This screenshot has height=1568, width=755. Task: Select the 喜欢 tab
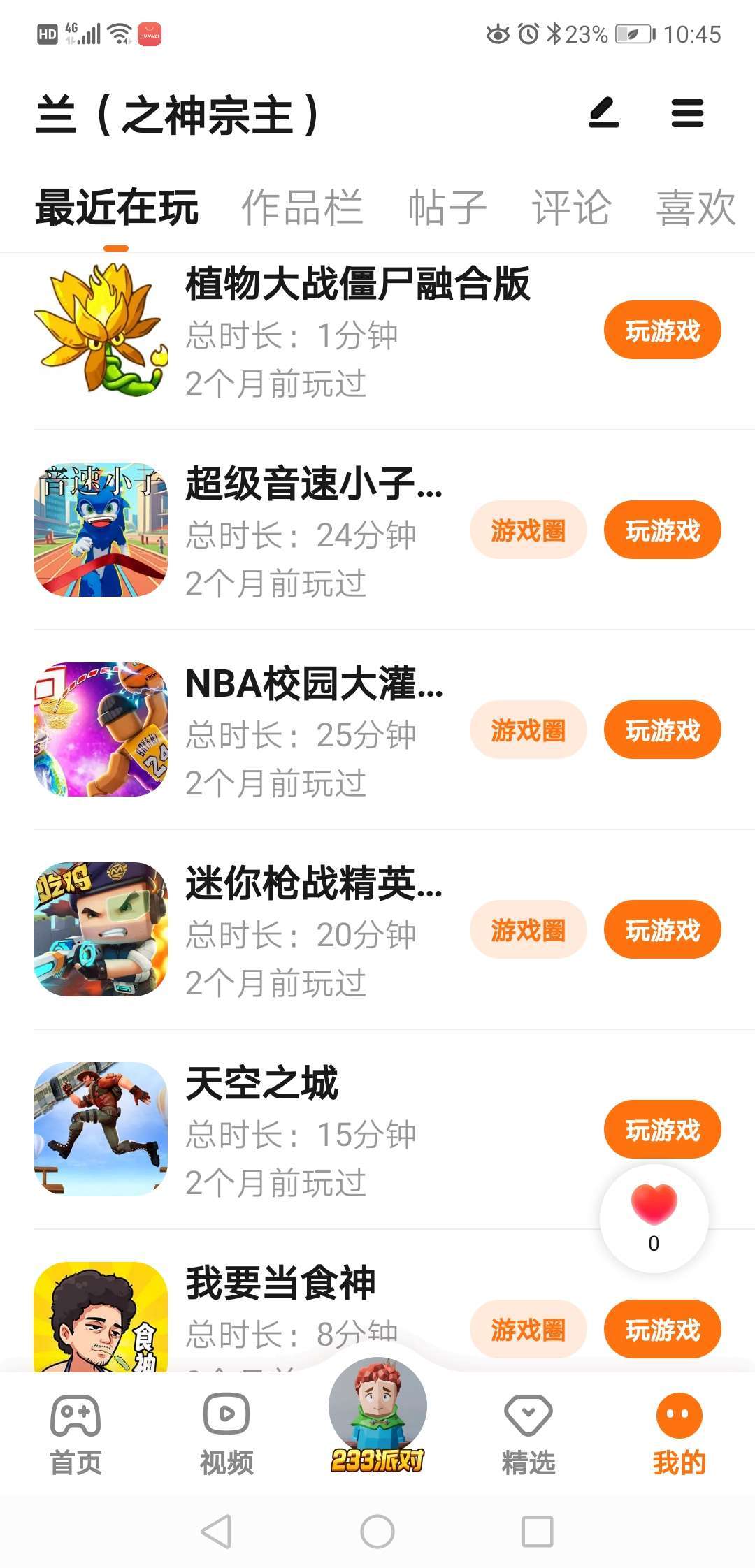pyautogui.click(x=695, y=208)
